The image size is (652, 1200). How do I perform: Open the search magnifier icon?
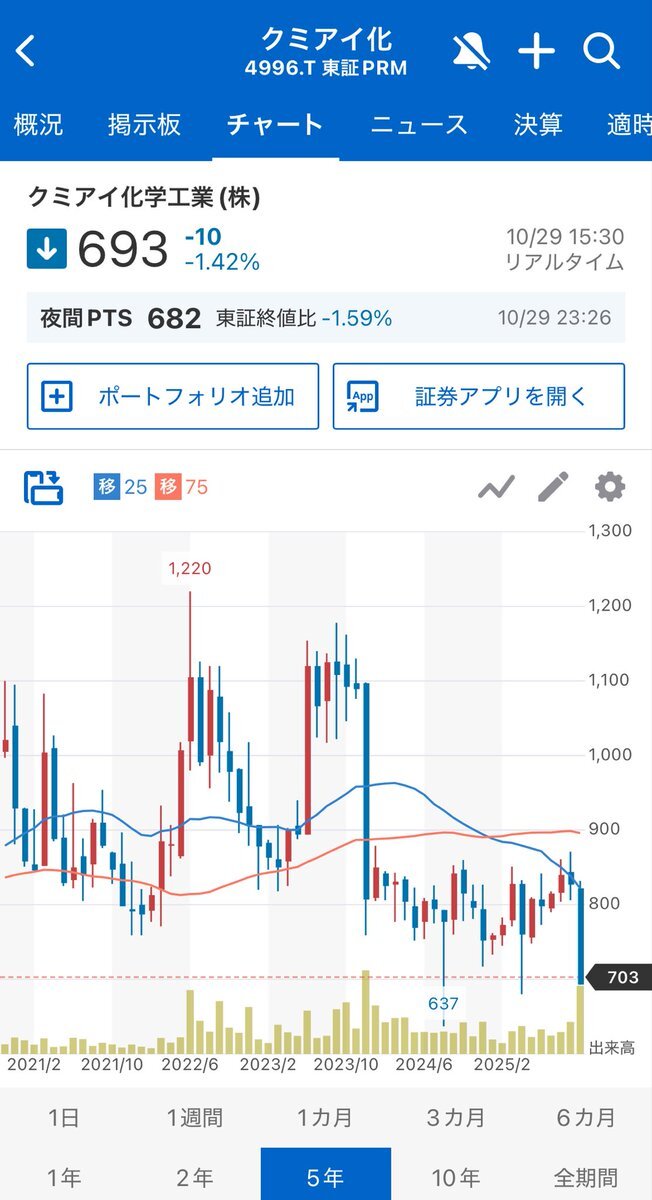click(602, 50)
